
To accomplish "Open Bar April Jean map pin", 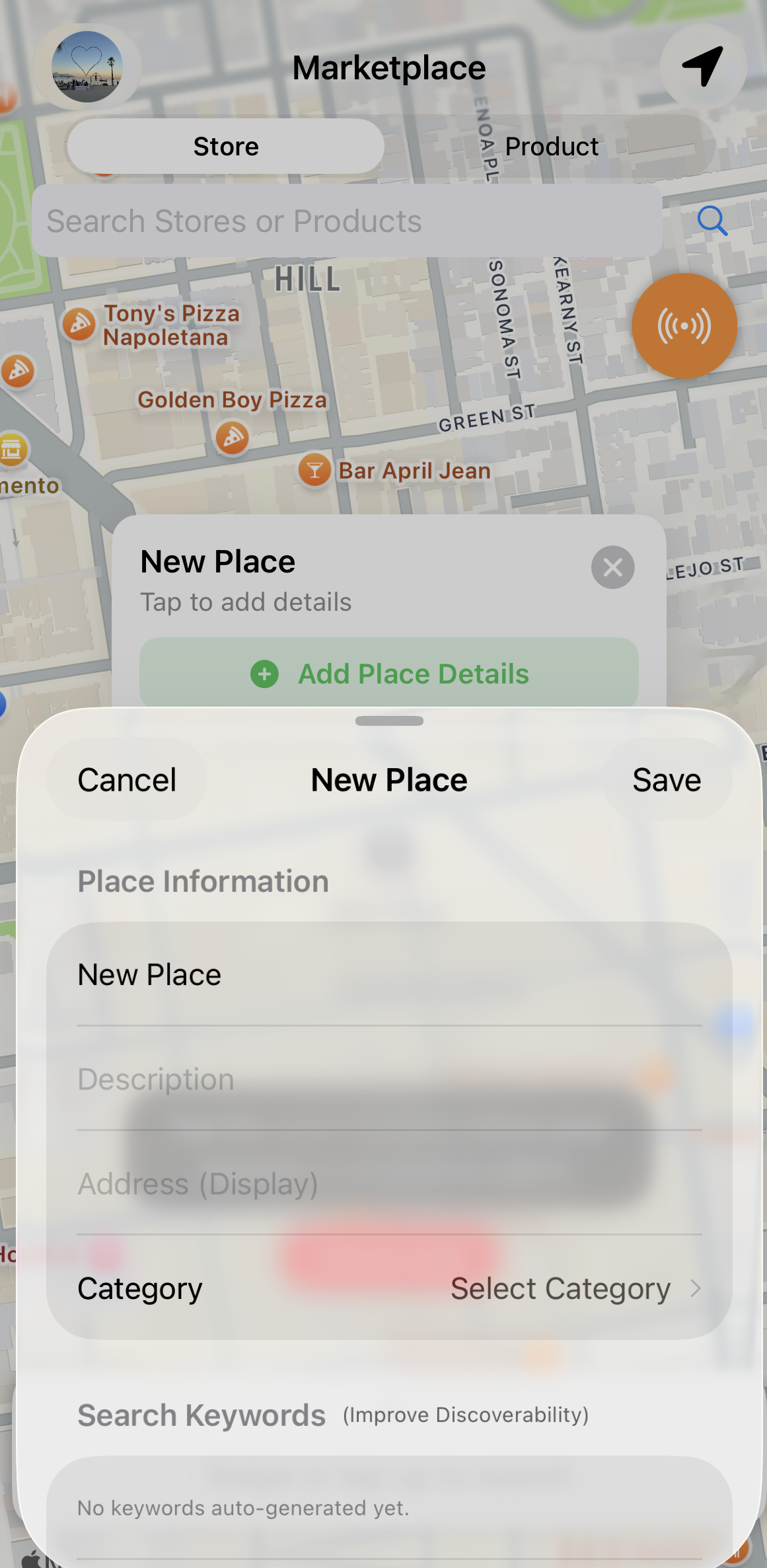I will [314, 470].
